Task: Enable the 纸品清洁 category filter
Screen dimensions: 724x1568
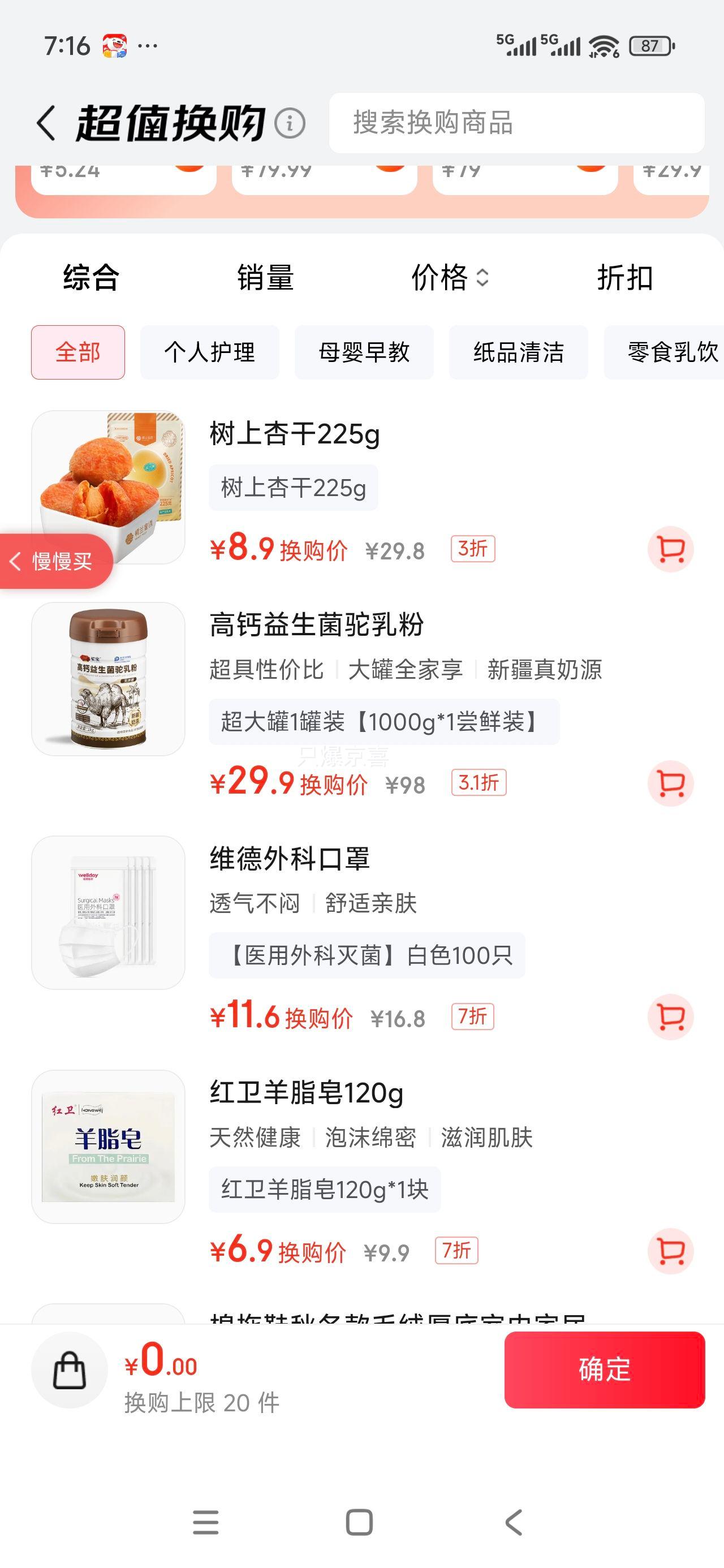Action: pyautogui.click(x=518, y=352)
